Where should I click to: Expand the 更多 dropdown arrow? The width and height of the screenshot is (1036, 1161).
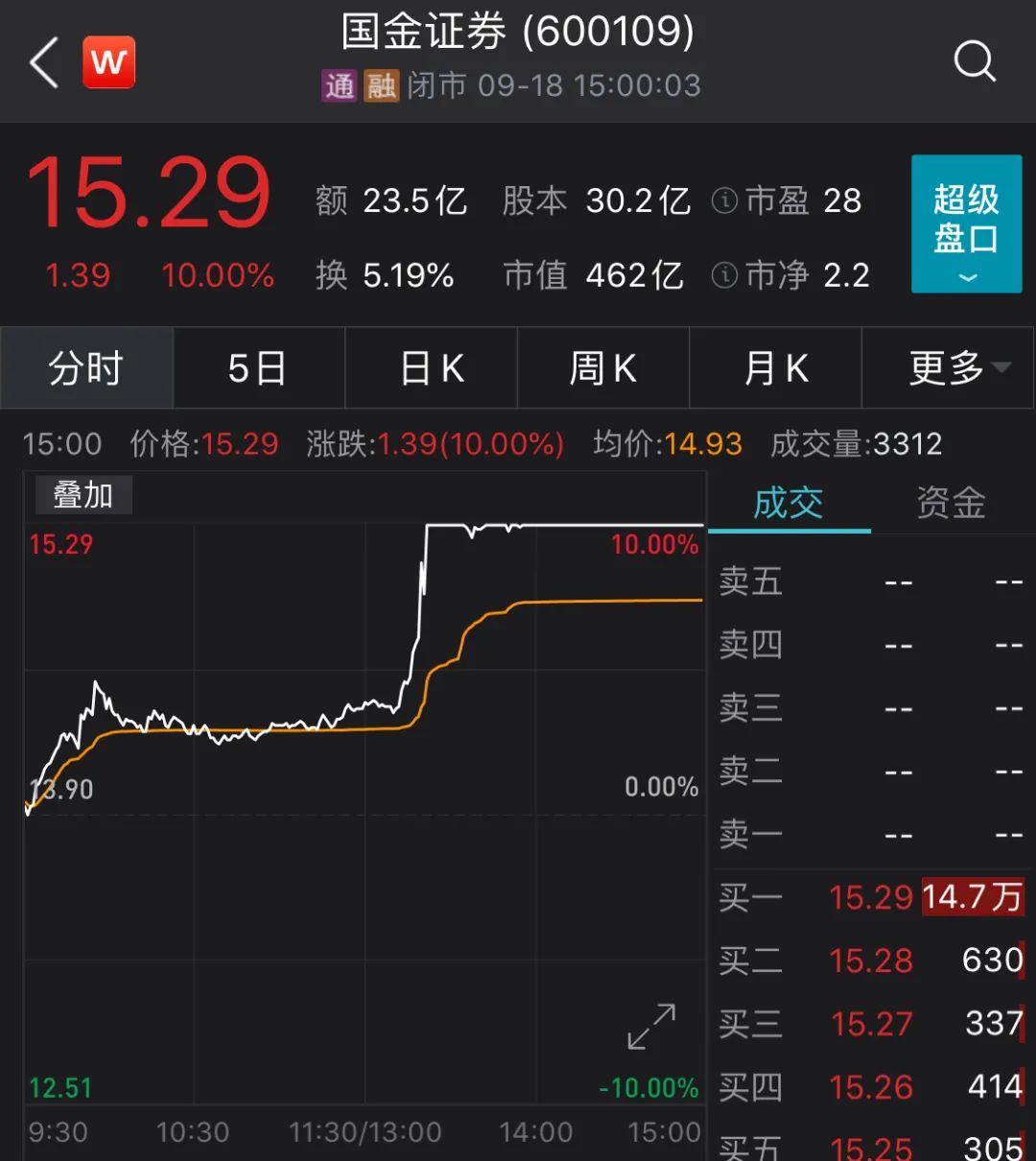[x=1002, y=368]
